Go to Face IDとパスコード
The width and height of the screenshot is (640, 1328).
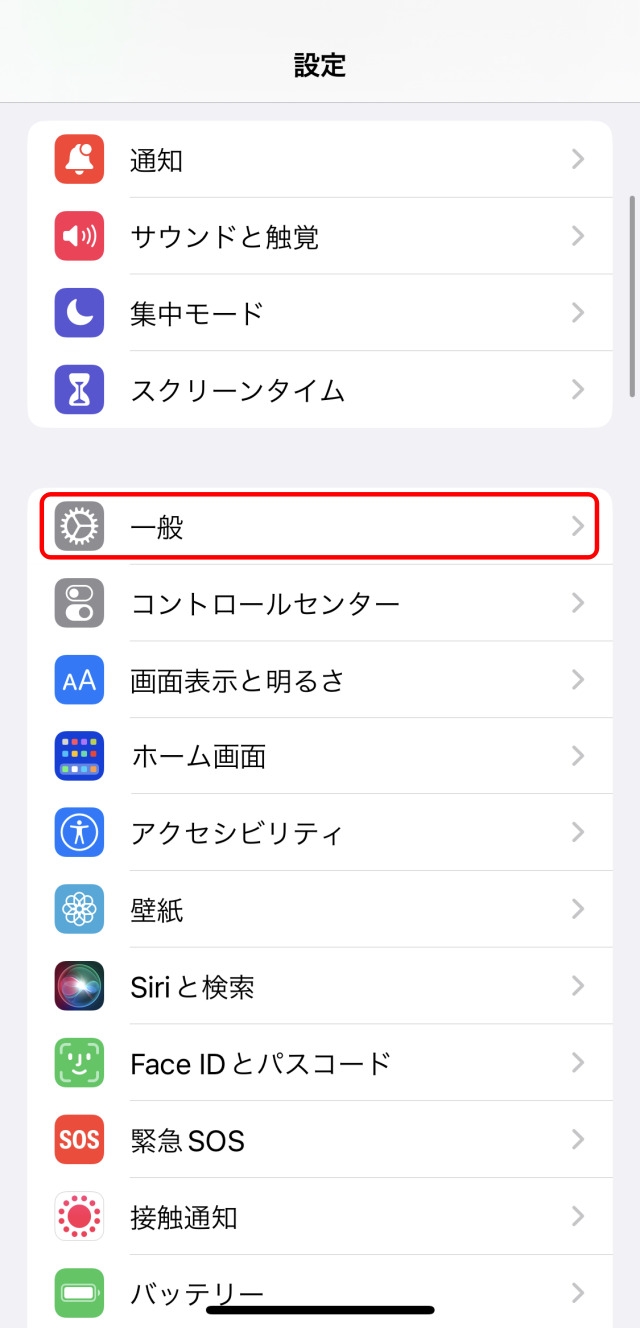coord(320,1063)
